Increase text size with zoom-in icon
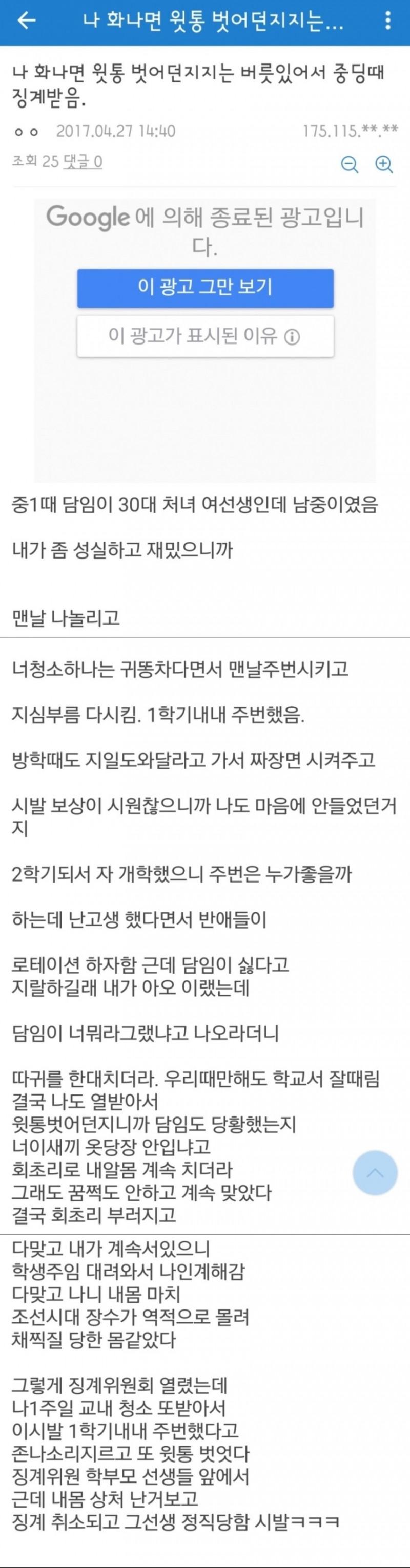This screenshot has height=1568, width=410. click(x=384, y=164)
